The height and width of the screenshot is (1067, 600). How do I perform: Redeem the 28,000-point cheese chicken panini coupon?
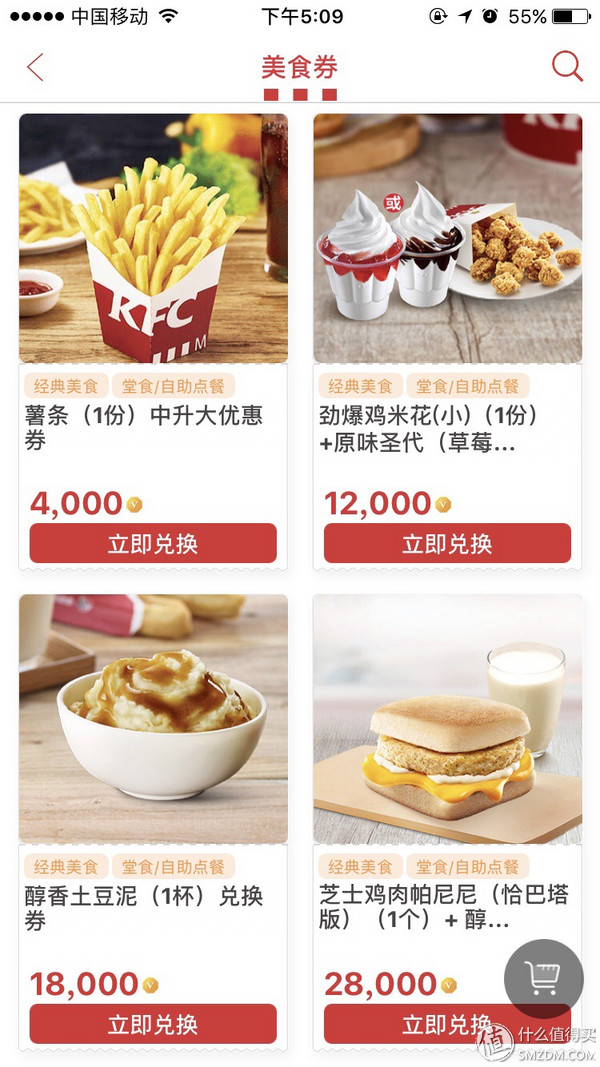pyautogui.click(x=420, y=1024)
